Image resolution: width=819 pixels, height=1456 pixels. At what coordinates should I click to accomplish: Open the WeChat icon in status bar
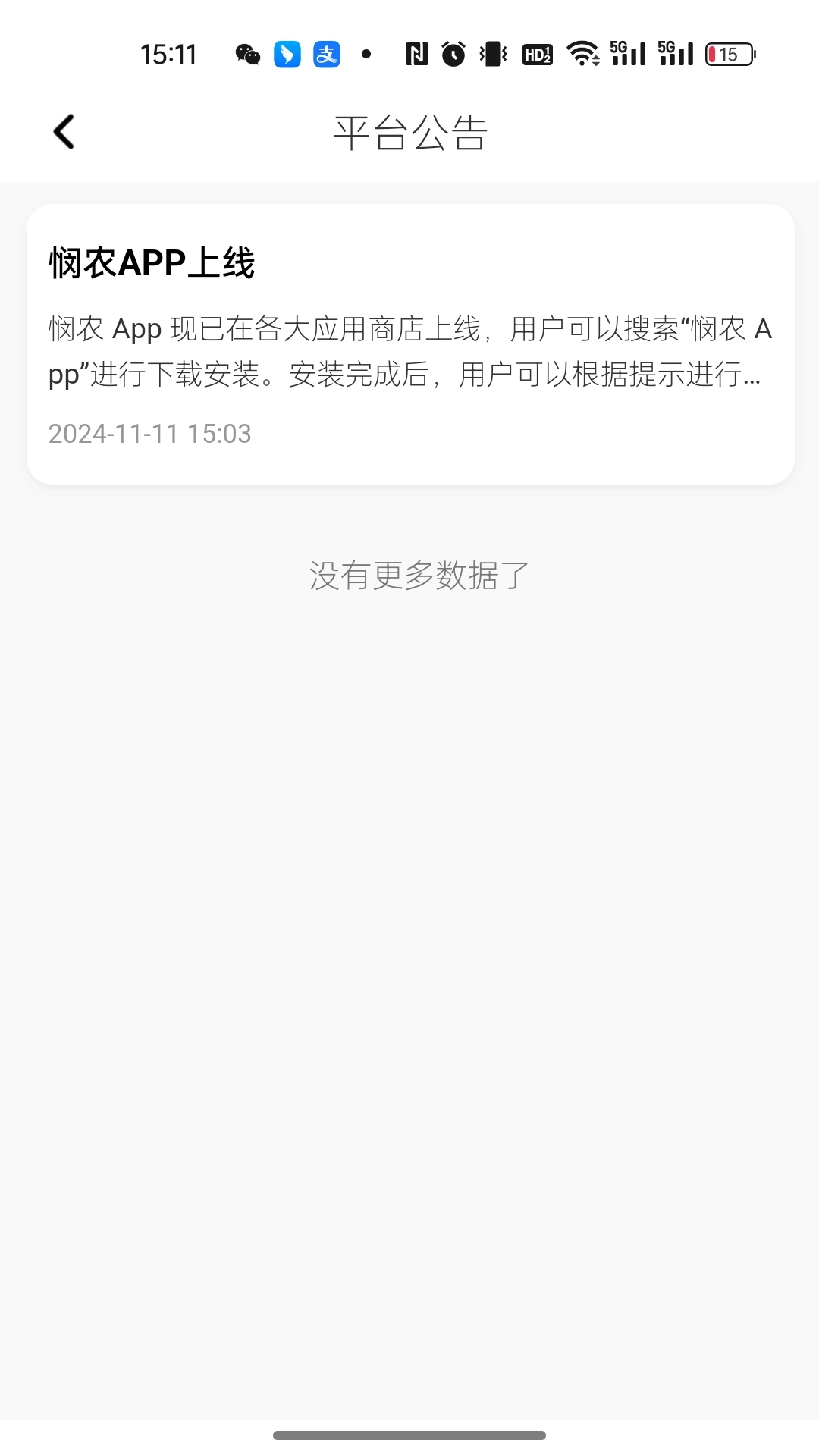pos(245,53)
